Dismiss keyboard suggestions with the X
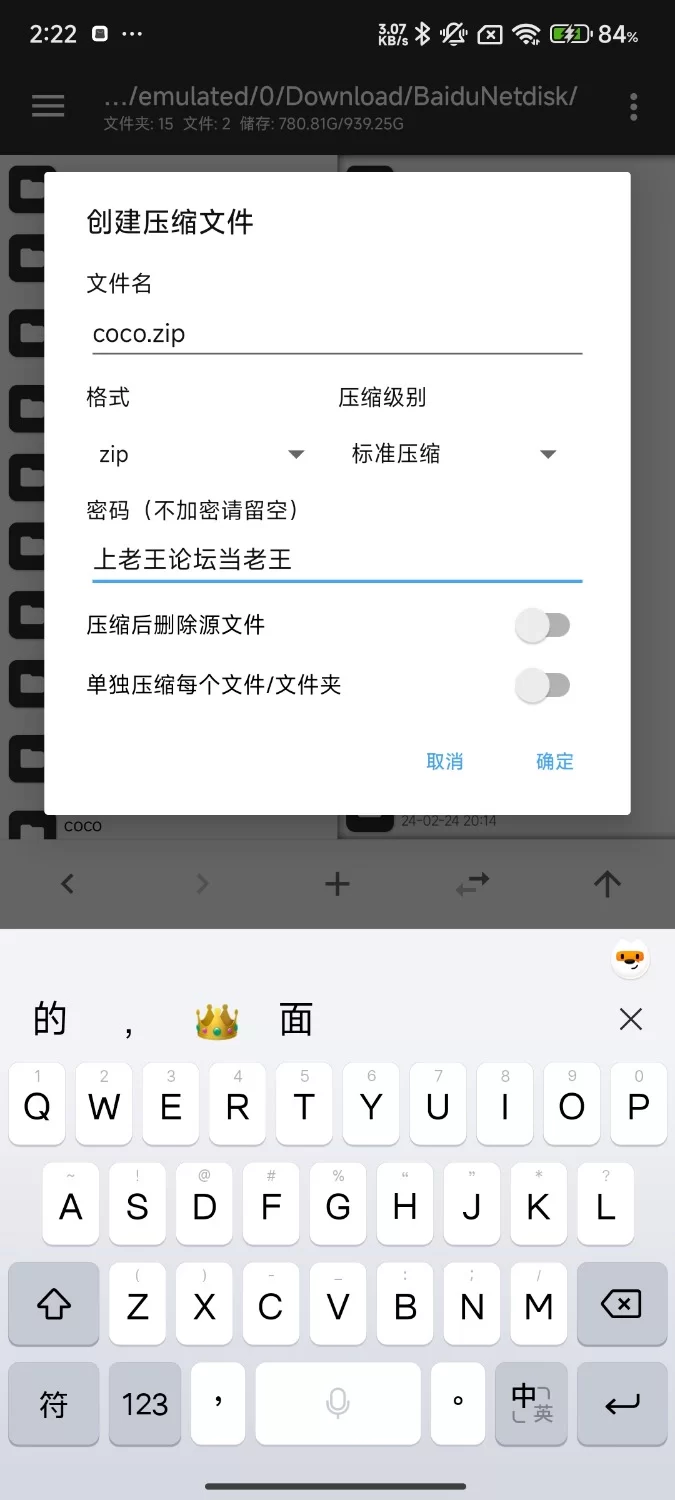The width and height of the screenshot is (675, 1500). (x=630, y=1020)
